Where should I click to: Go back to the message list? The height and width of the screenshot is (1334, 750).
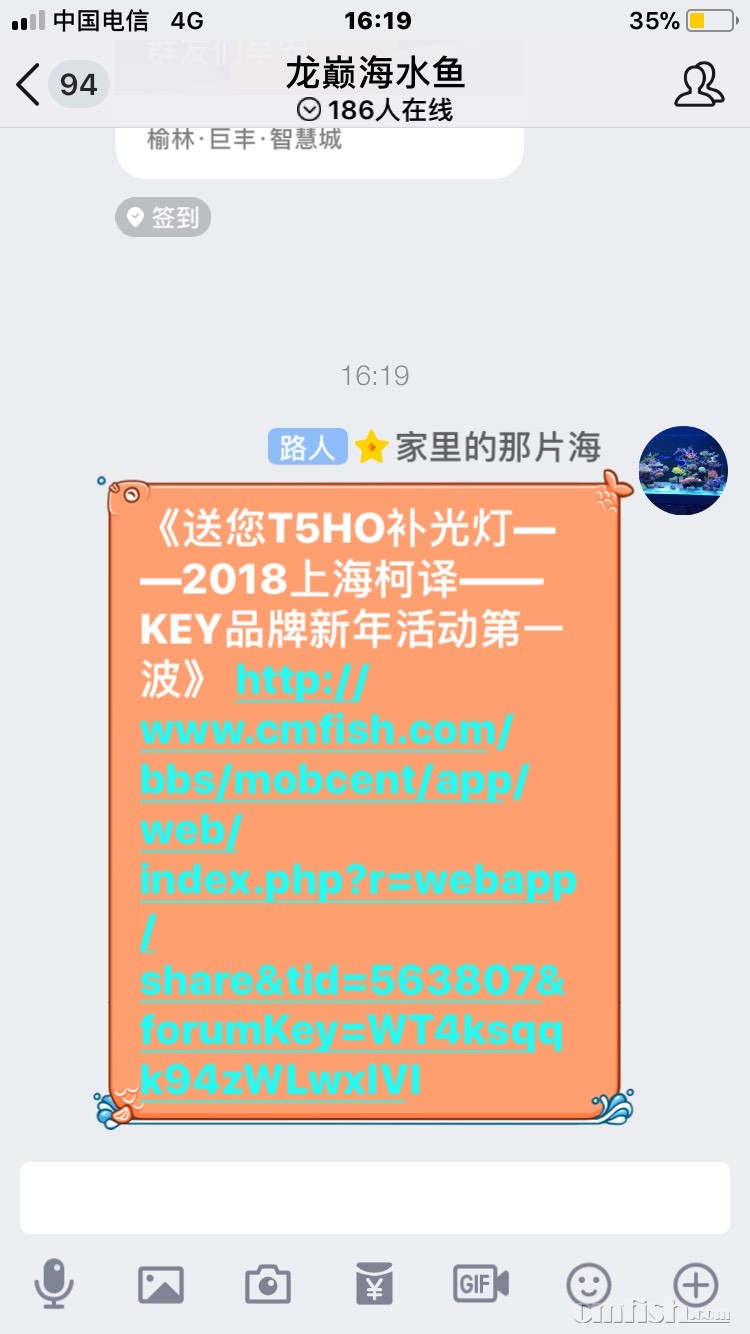click(x=30, y=85)
